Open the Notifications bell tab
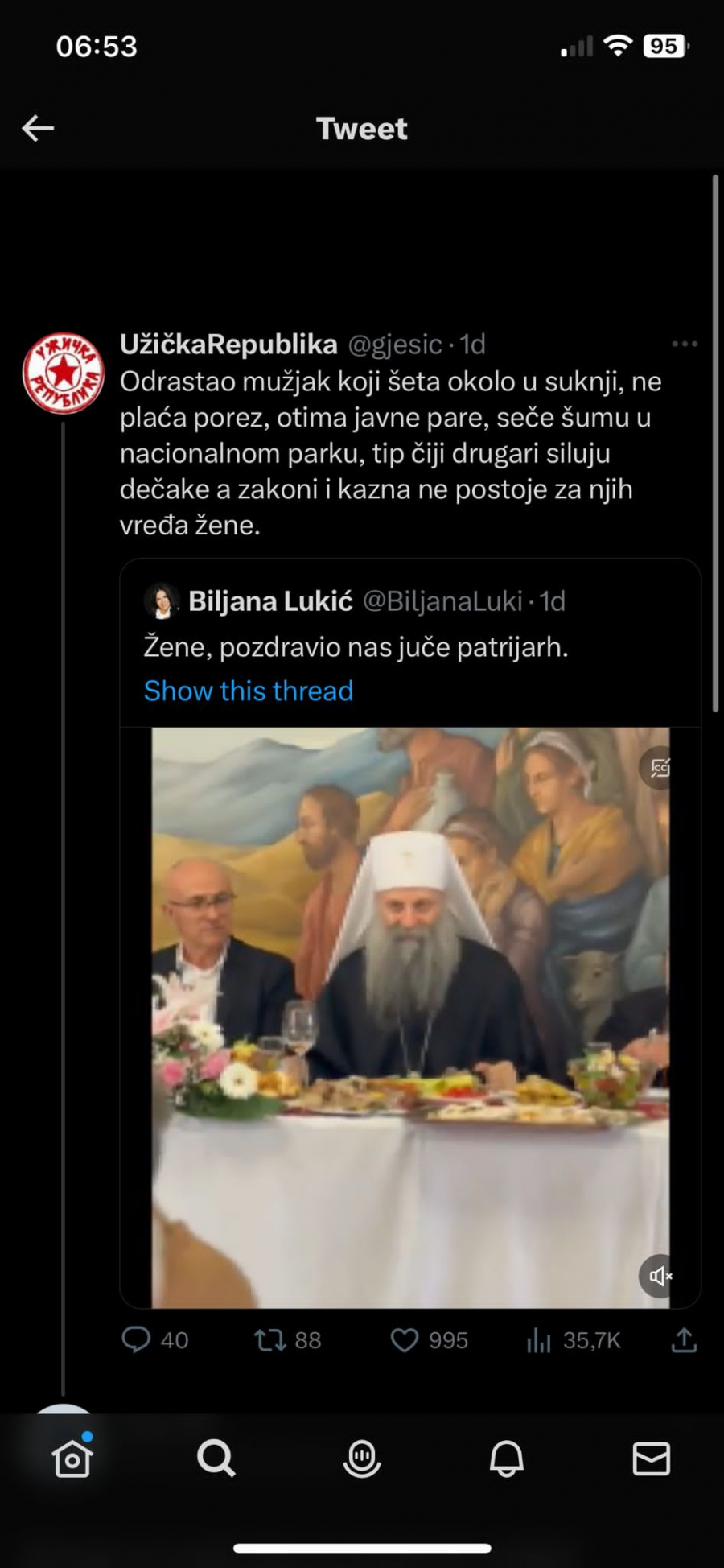Image resolution: width=724 pixels, height=1568 pixels. click(x=506, y=1458)
